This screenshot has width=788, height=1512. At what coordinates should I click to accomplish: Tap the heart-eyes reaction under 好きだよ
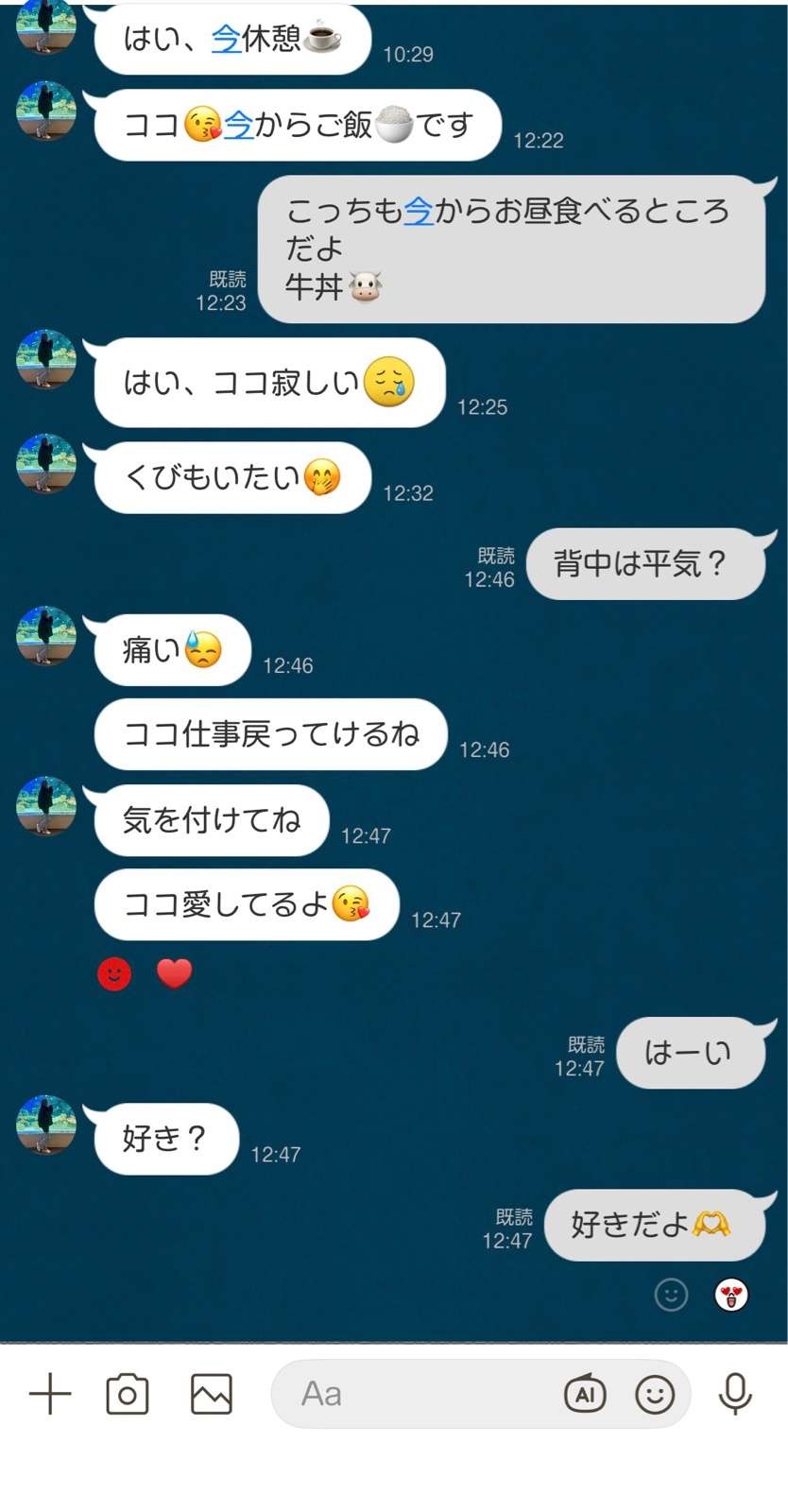(x=731, y=1295)
